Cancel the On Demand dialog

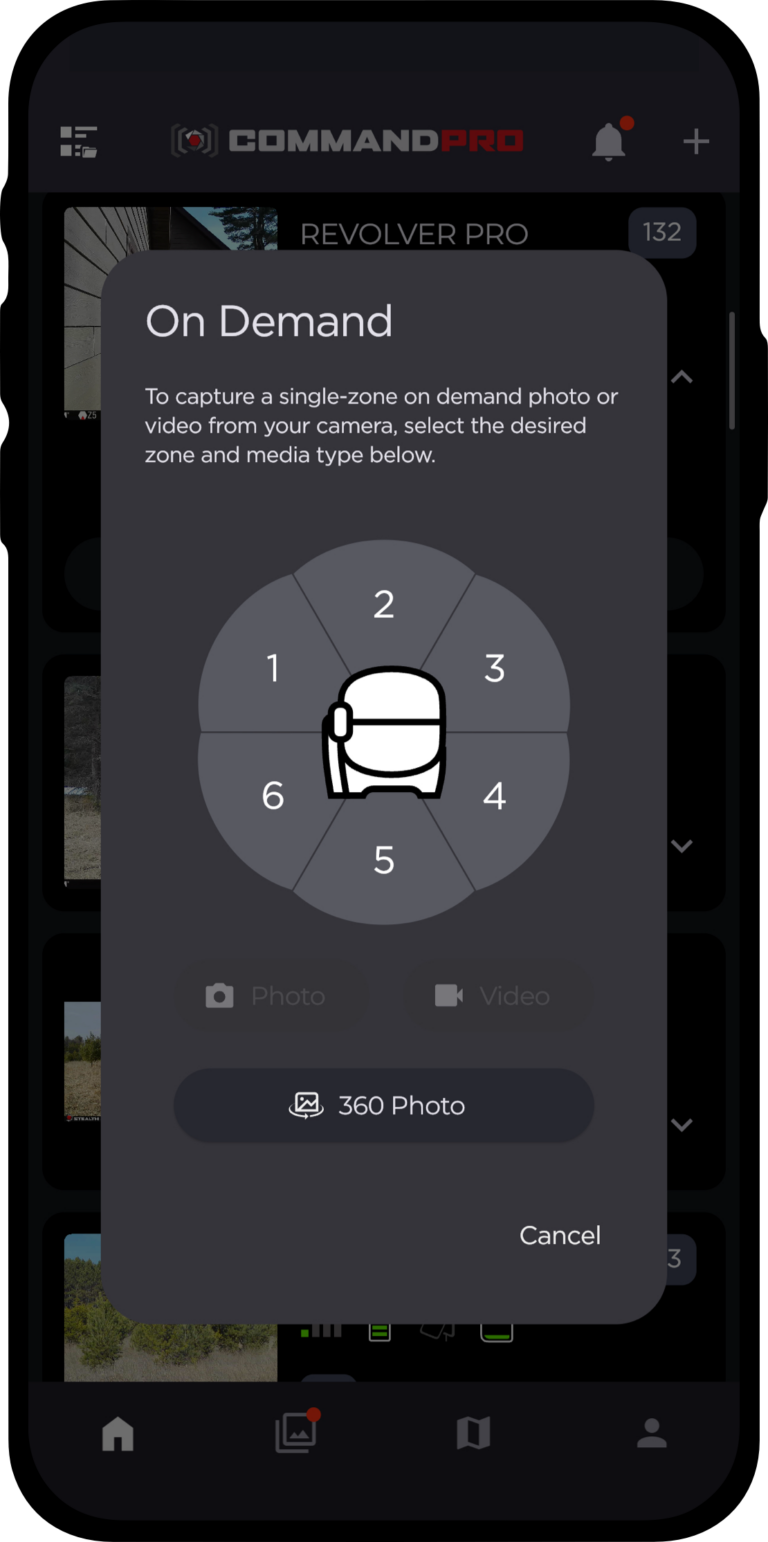click(x=559, y=1235)
